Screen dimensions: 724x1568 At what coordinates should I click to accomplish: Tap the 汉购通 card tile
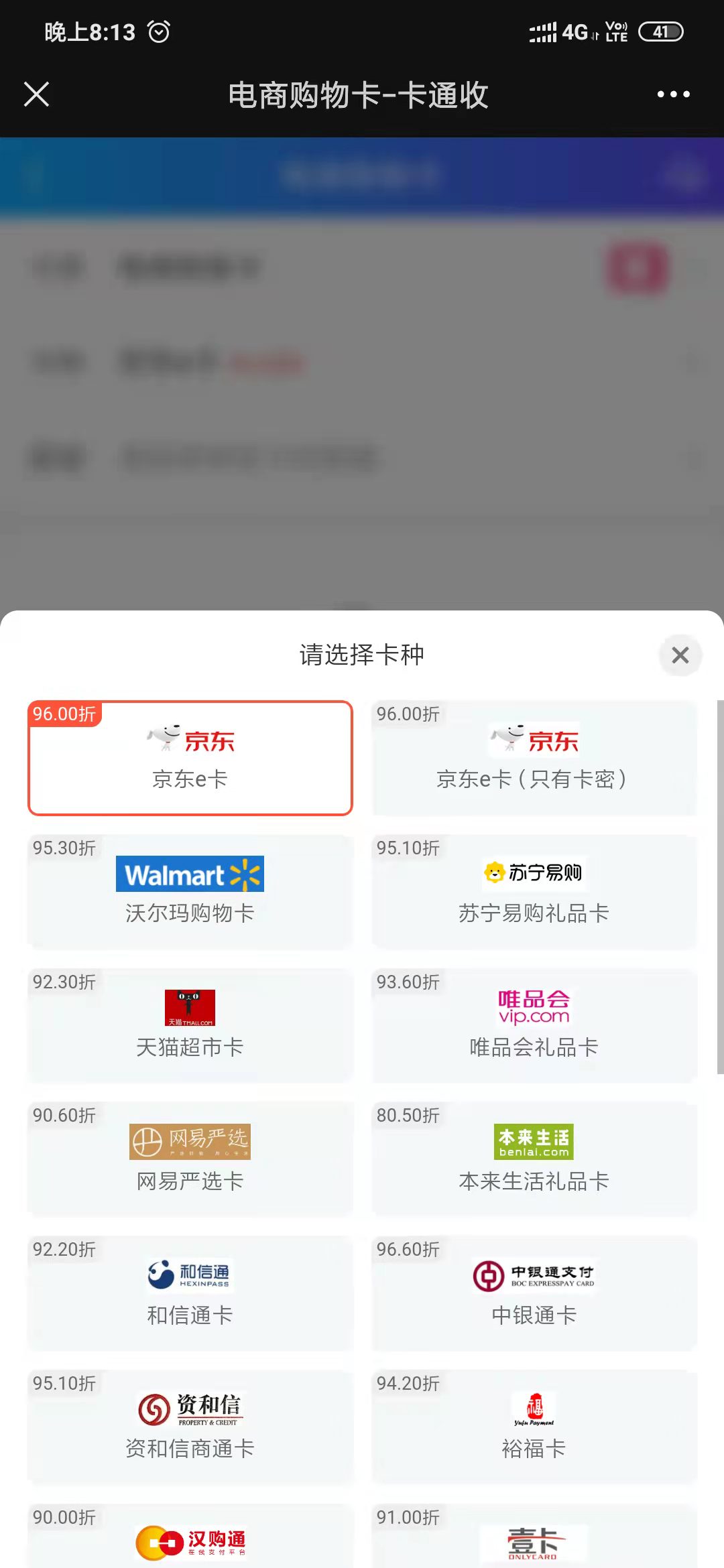(190, 1541)
